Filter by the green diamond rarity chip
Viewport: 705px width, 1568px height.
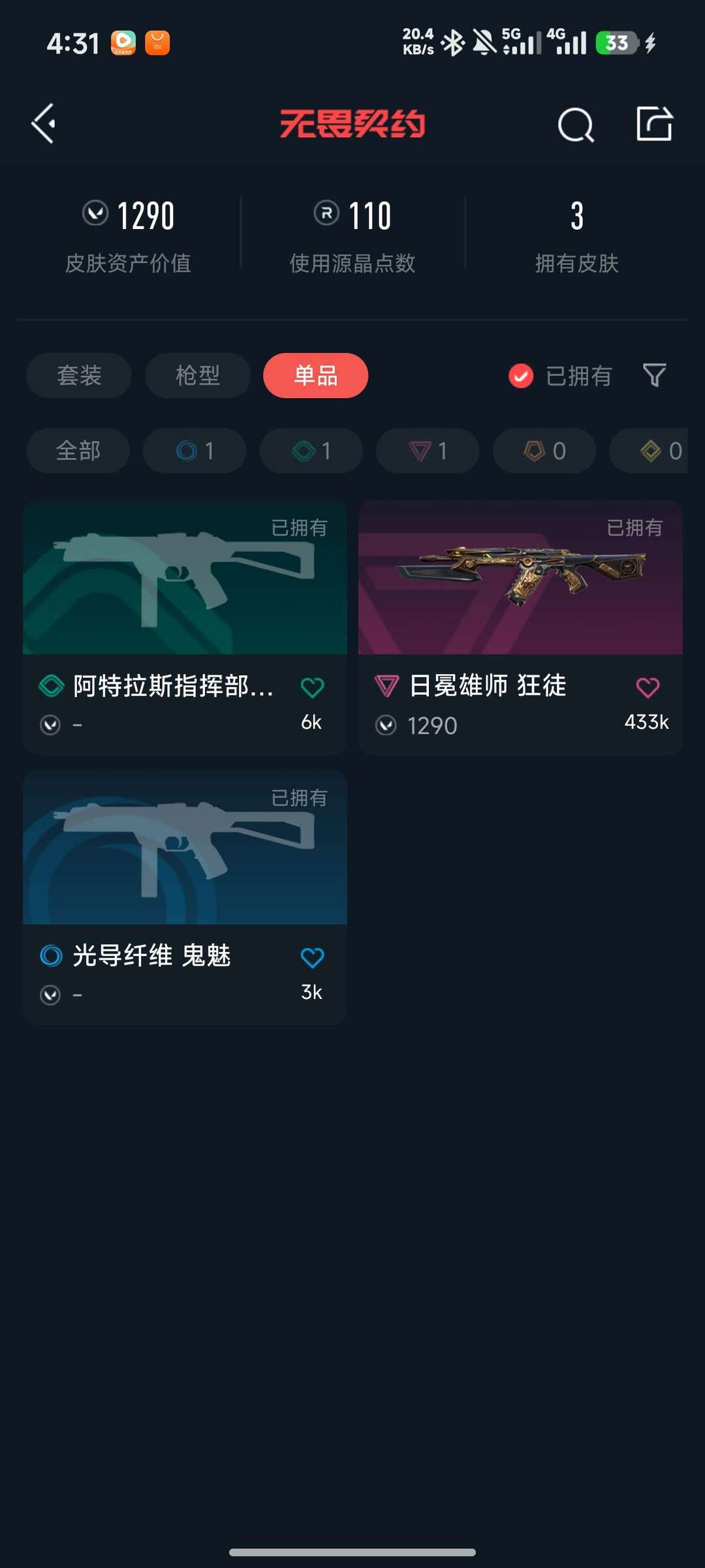pos(311,450)
